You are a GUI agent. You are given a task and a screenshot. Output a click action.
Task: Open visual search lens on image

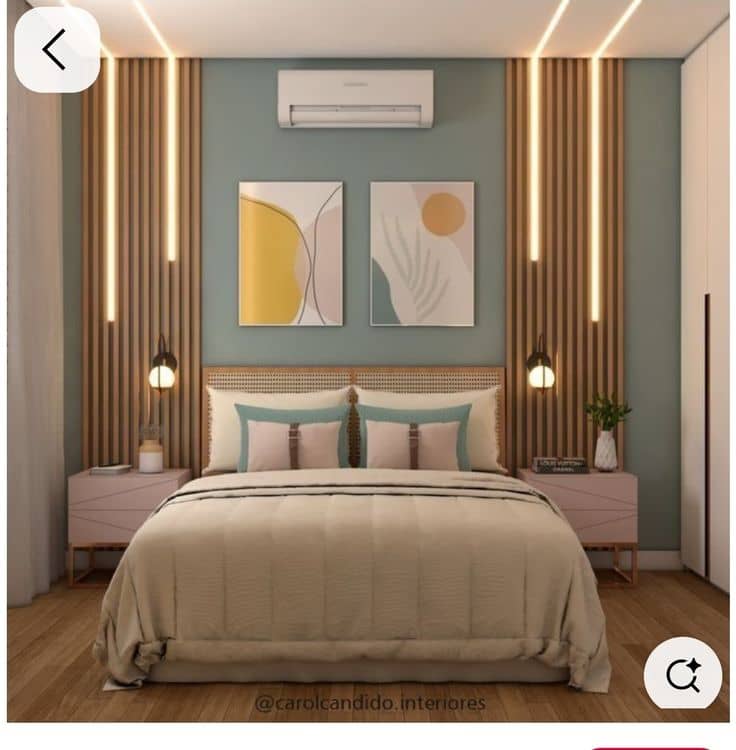pos(683,675)
